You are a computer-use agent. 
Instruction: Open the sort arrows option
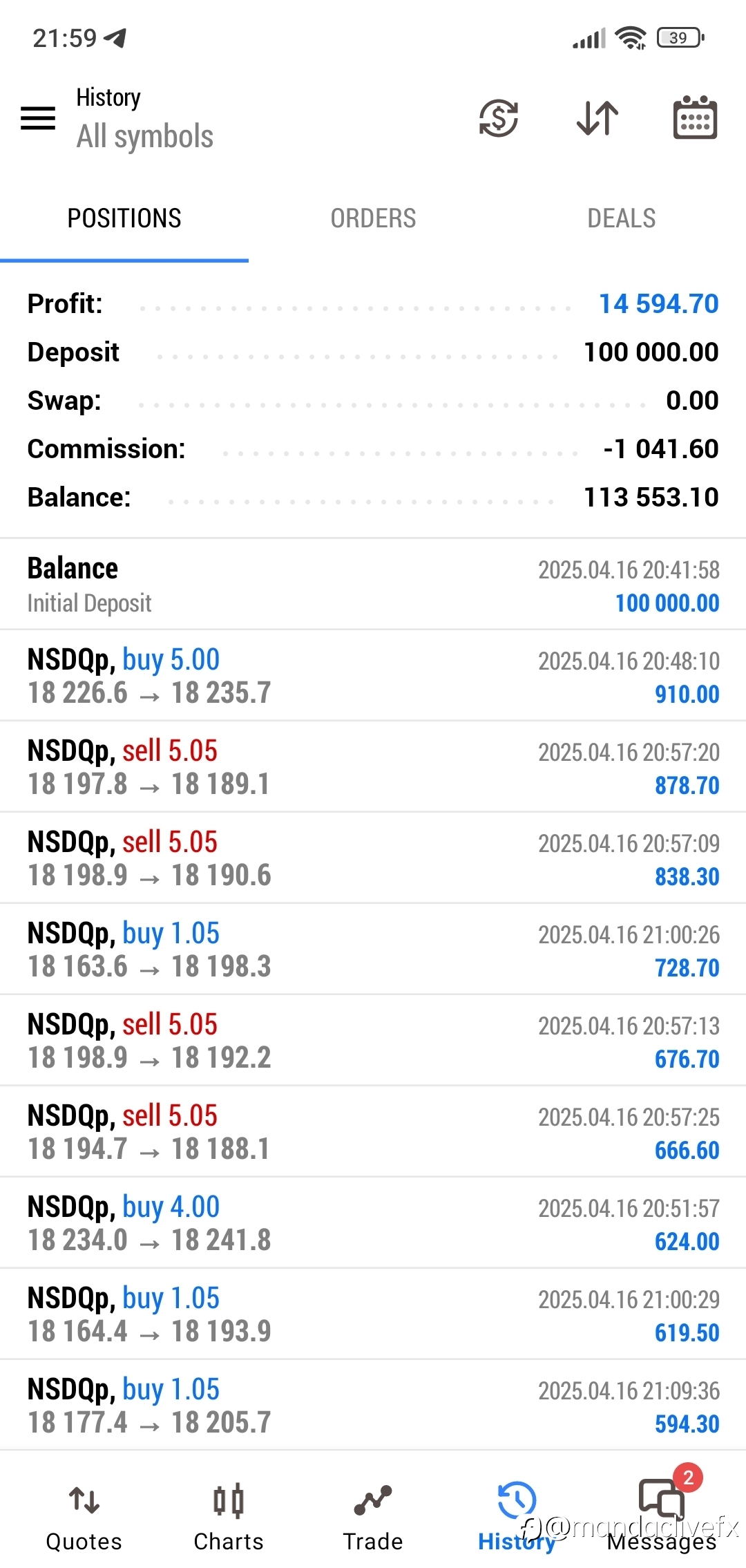(597, 118)
